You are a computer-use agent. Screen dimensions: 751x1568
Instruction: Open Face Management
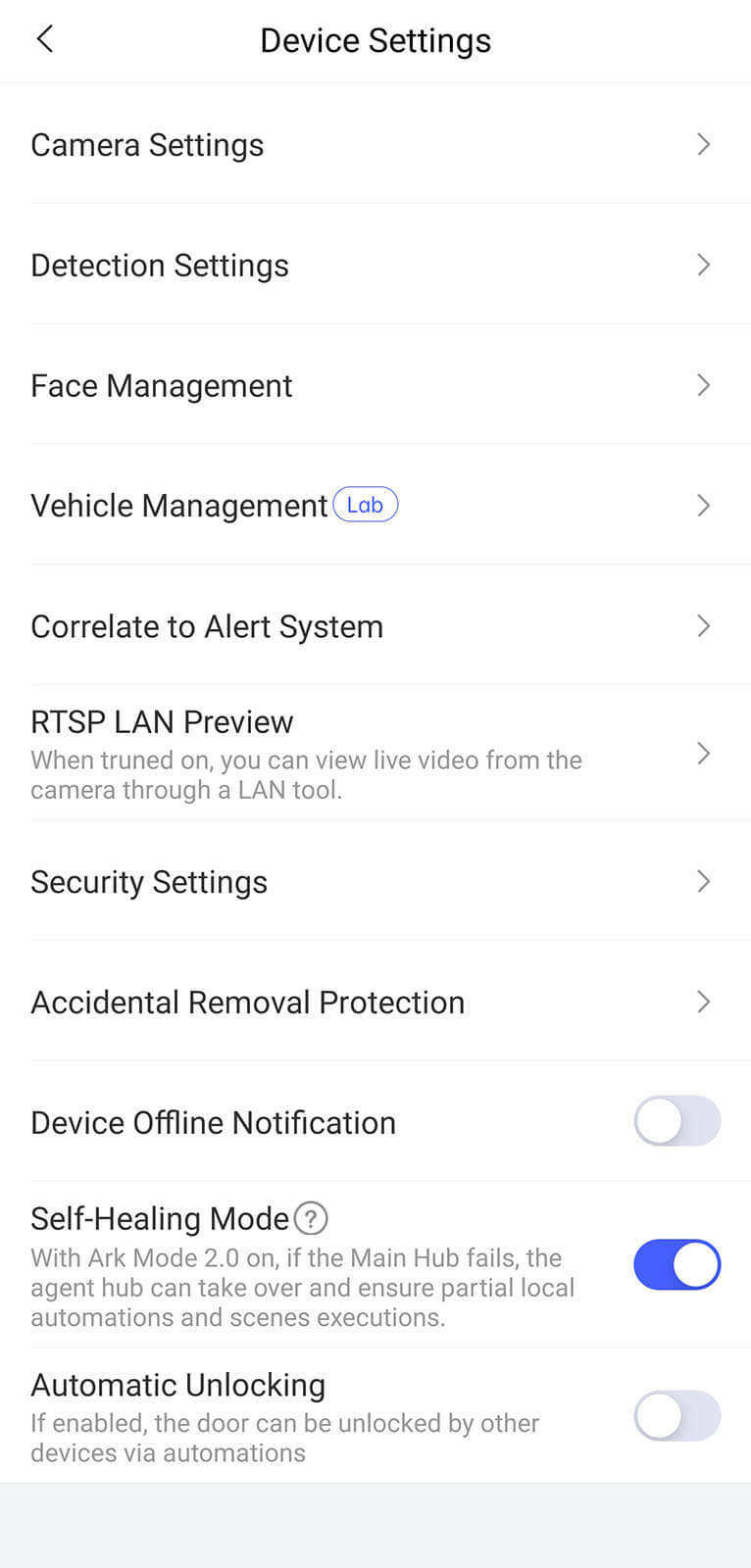coord(375,386)
